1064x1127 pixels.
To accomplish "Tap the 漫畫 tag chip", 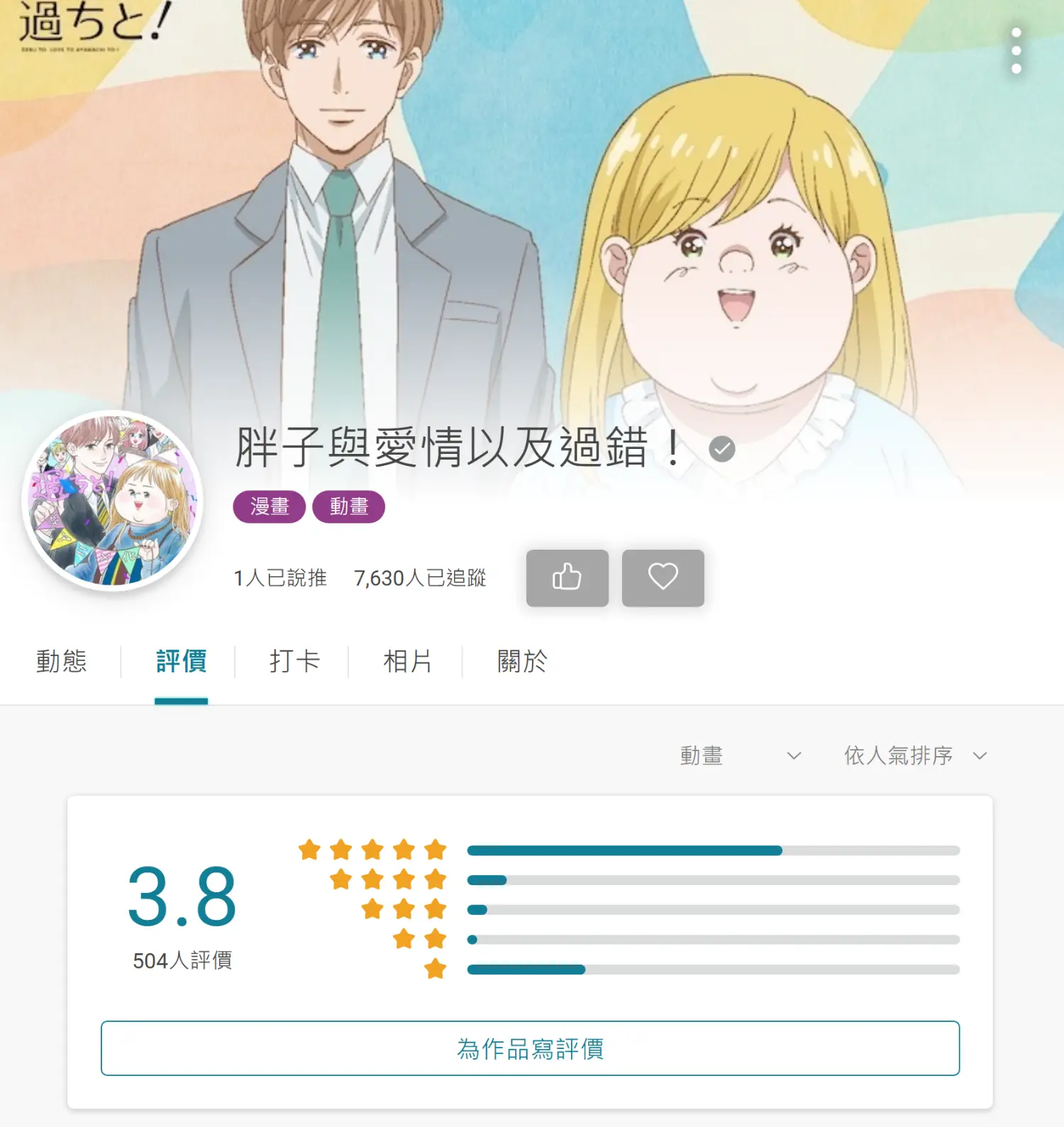I will (x=270, y=506).
